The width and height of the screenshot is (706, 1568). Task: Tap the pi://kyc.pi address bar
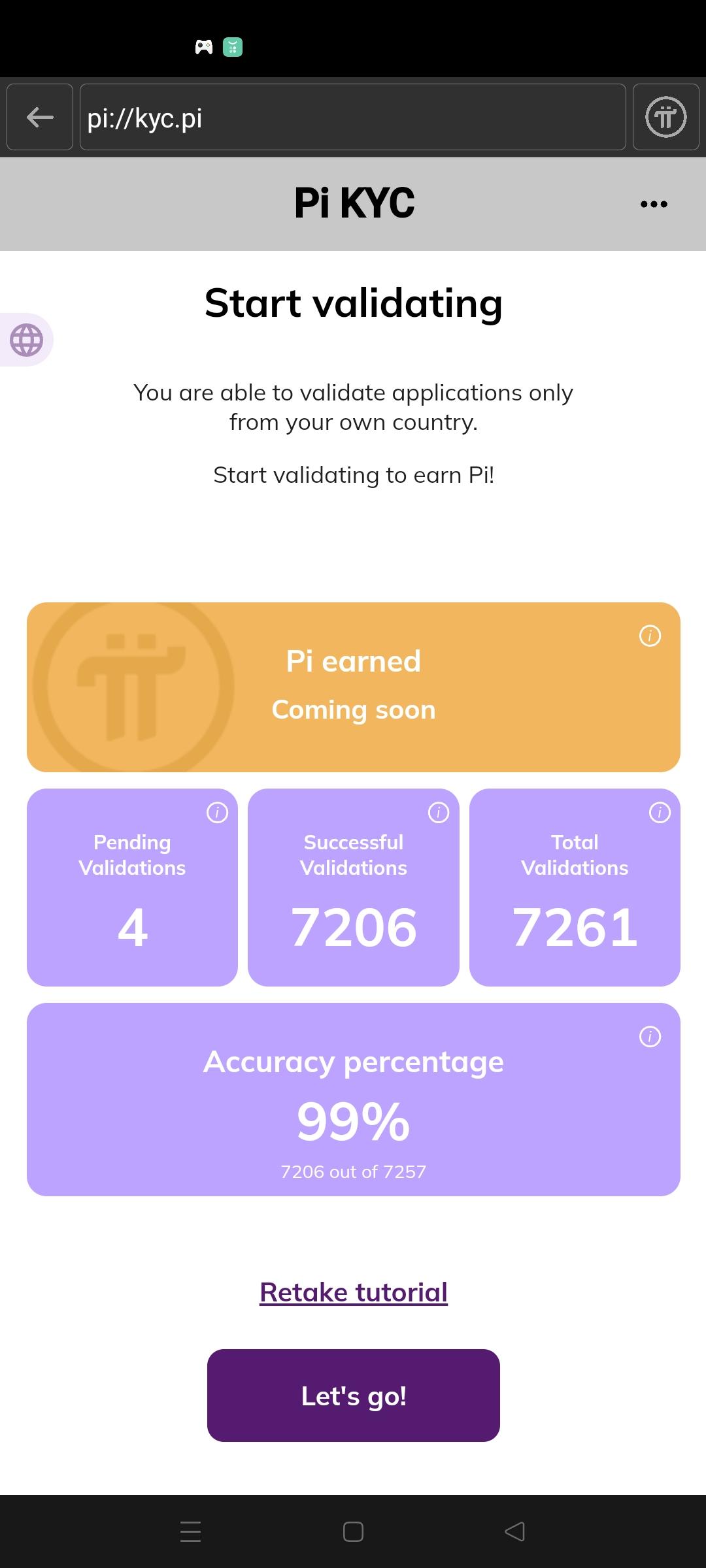pyautogui.click(x=352, y=118)
